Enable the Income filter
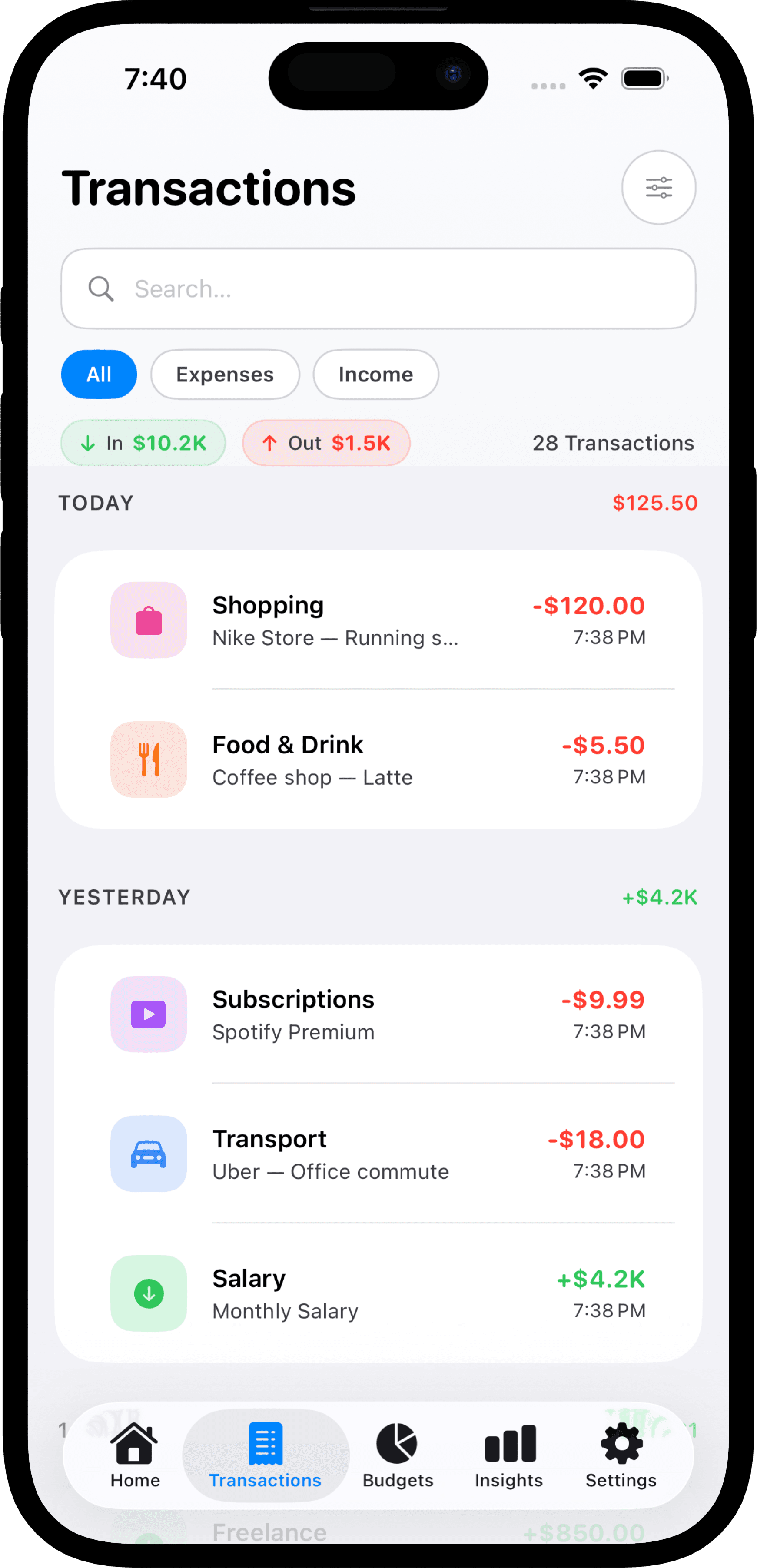 pyautogui.click(x=375, y=375)
